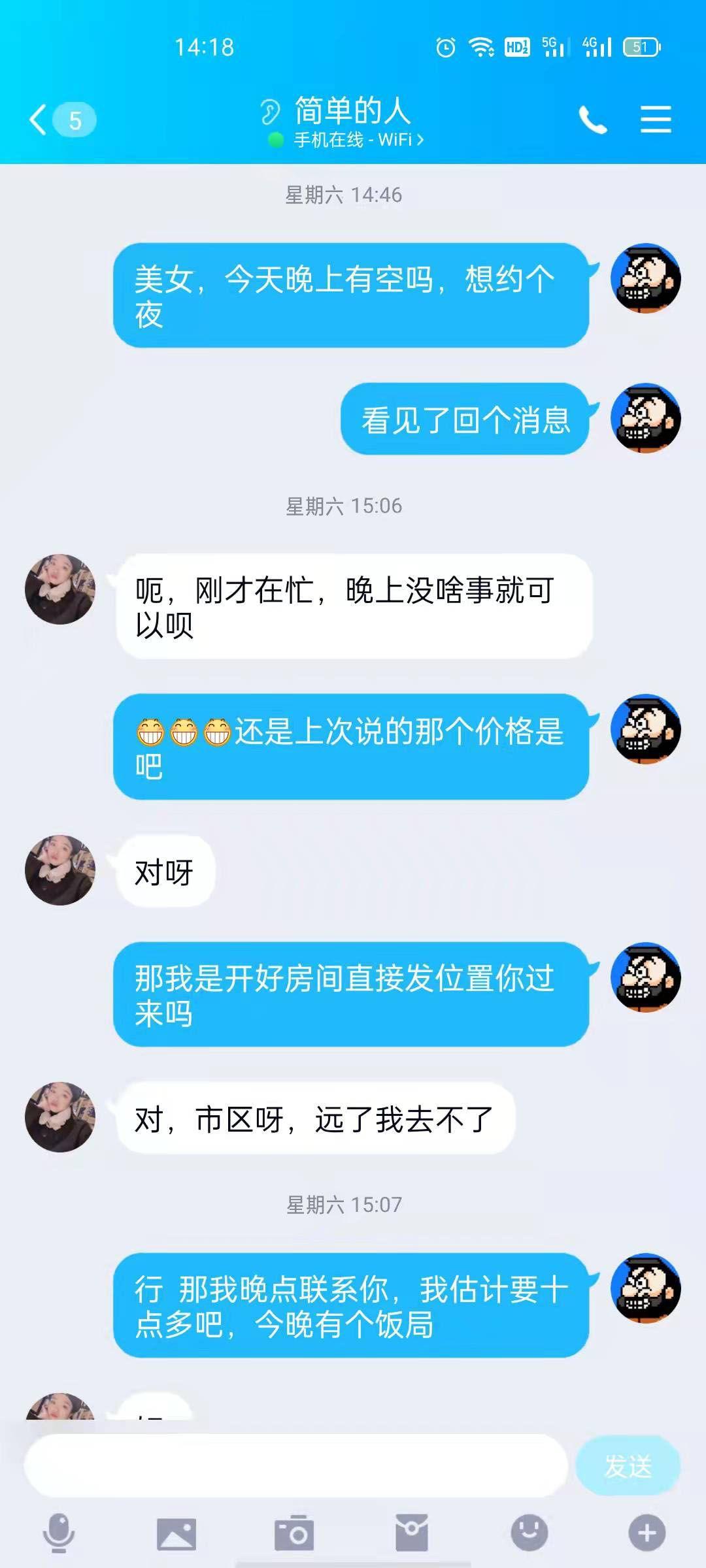Tap the 发送 send button
706x1568 pixels.
tap(628, 1466)
